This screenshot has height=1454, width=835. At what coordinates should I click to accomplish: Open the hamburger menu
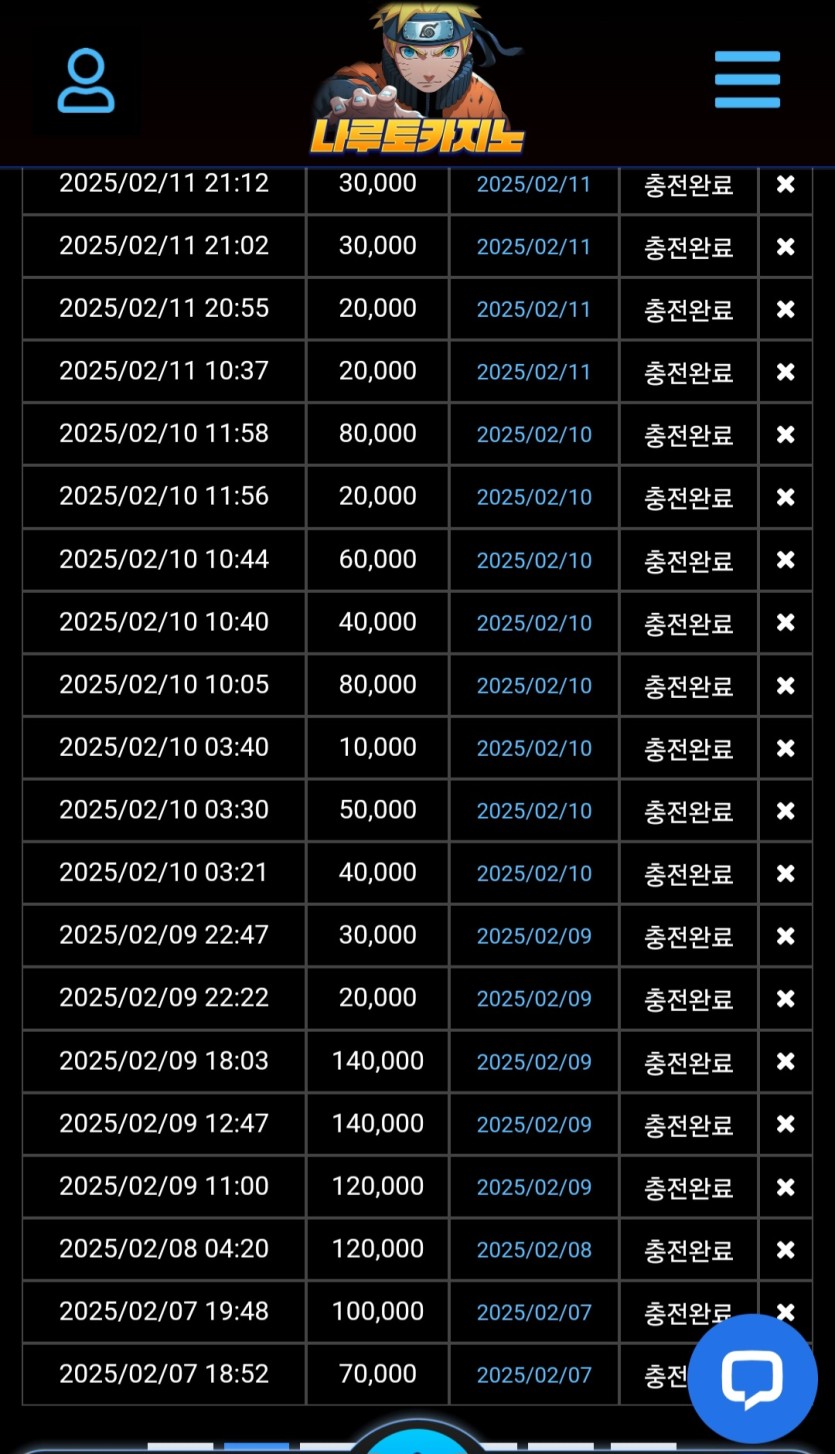747,80
